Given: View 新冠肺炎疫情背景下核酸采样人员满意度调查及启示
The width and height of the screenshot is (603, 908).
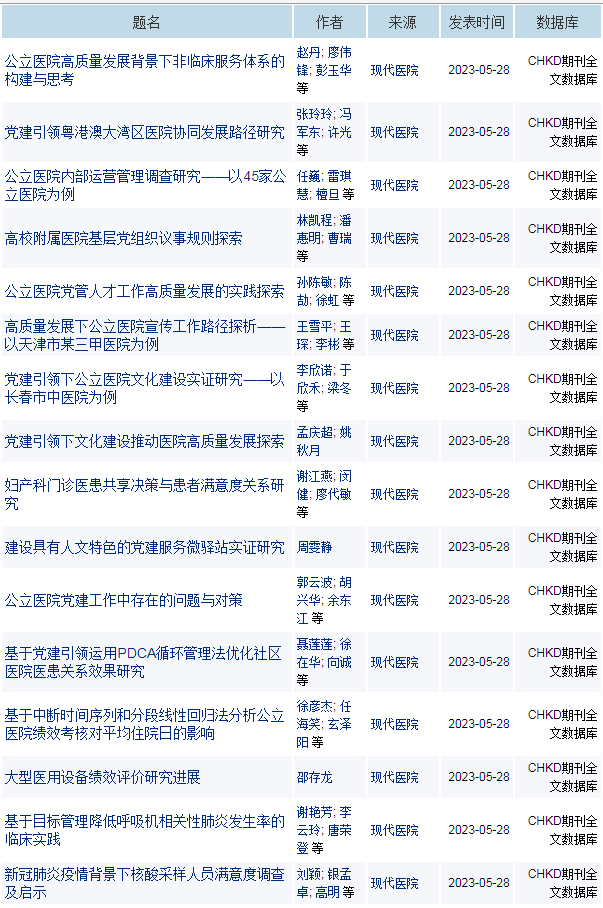Looking at the screenshot, I should (x=144, y=874).
